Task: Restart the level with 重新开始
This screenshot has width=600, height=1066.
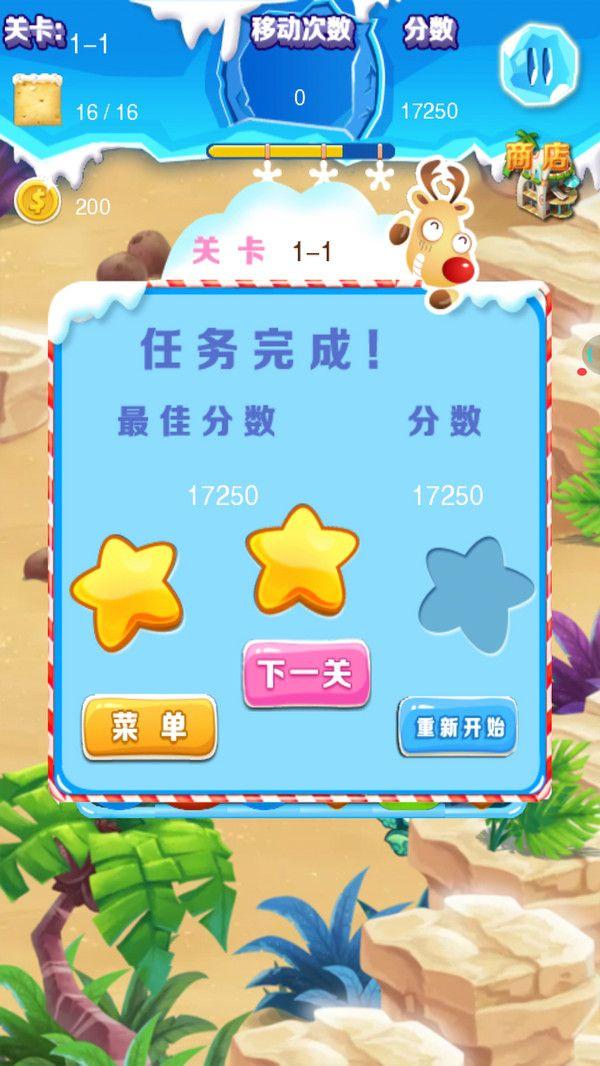Action: click(458, 727)
